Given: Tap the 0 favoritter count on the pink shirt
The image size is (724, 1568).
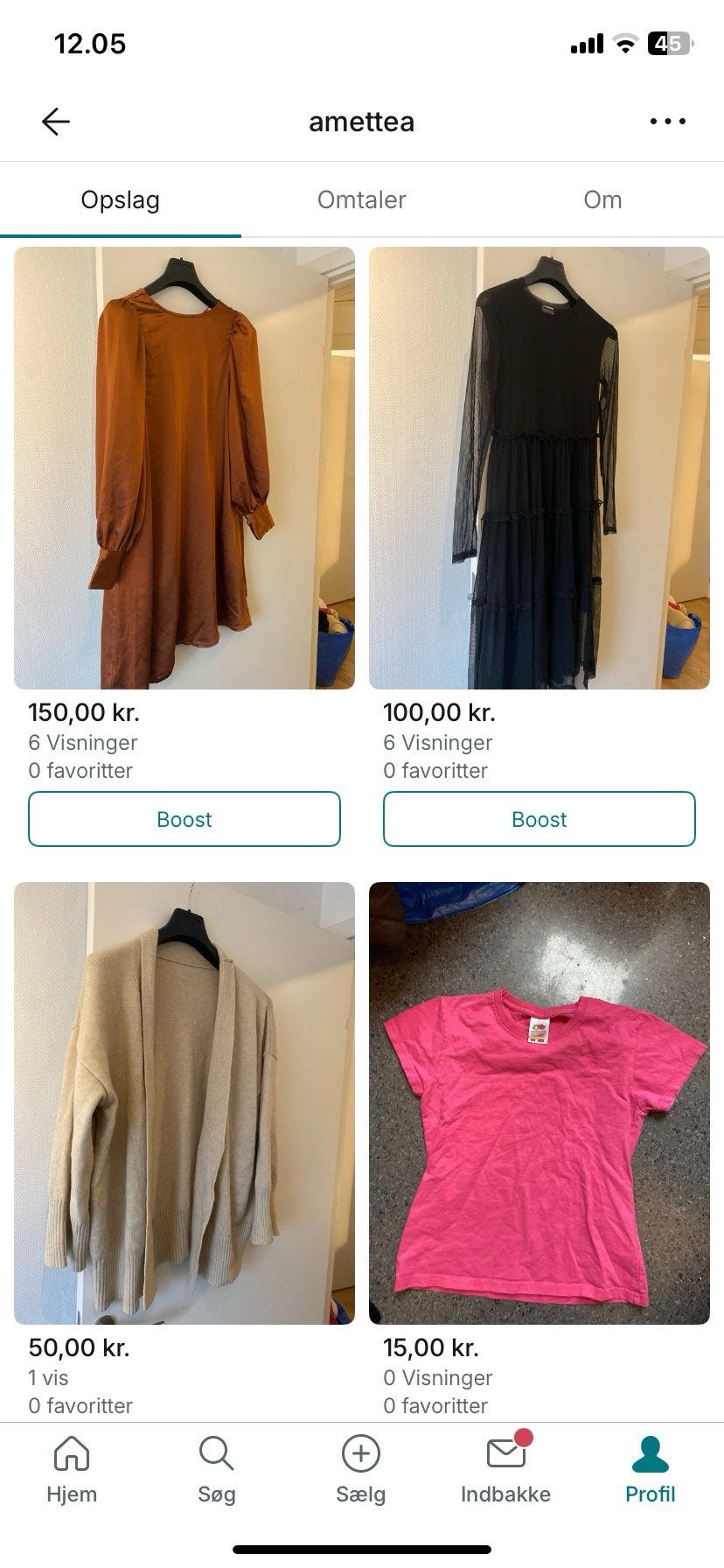Looking at the screenshot, I should click(437, 1406).
